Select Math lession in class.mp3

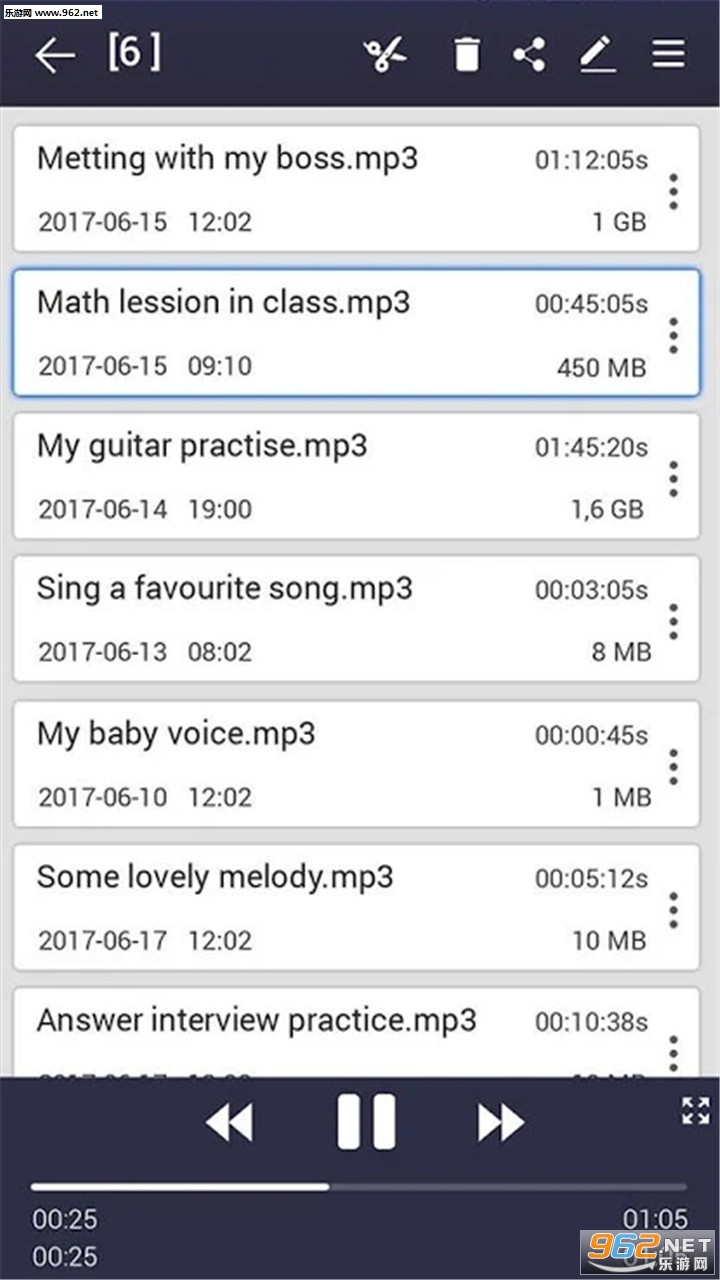point(300,332)
